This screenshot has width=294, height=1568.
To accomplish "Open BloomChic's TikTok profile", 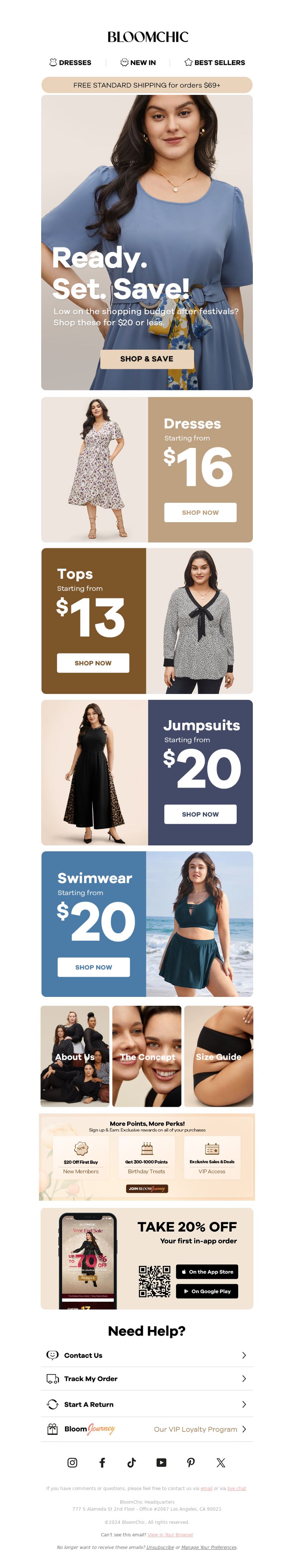I will (x=132, y=1463).
